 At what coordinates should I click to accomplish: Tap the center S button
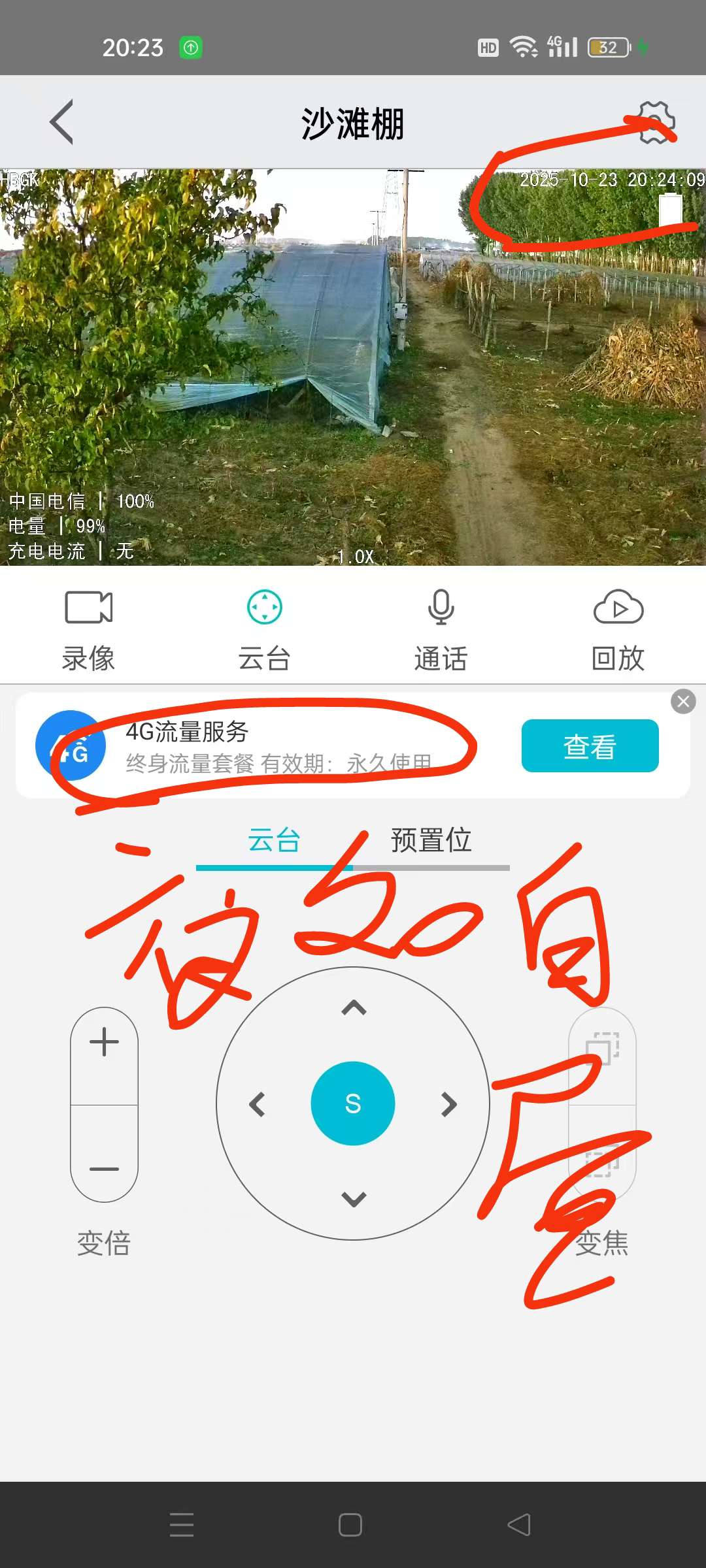pos(353,1103)
